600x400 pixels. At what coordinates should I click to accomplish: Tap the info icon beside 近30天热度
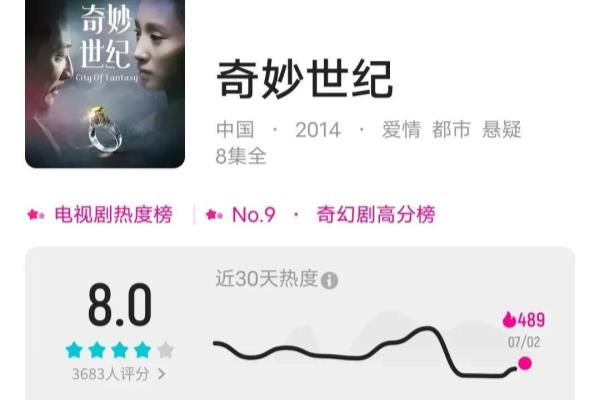(330, 280)
